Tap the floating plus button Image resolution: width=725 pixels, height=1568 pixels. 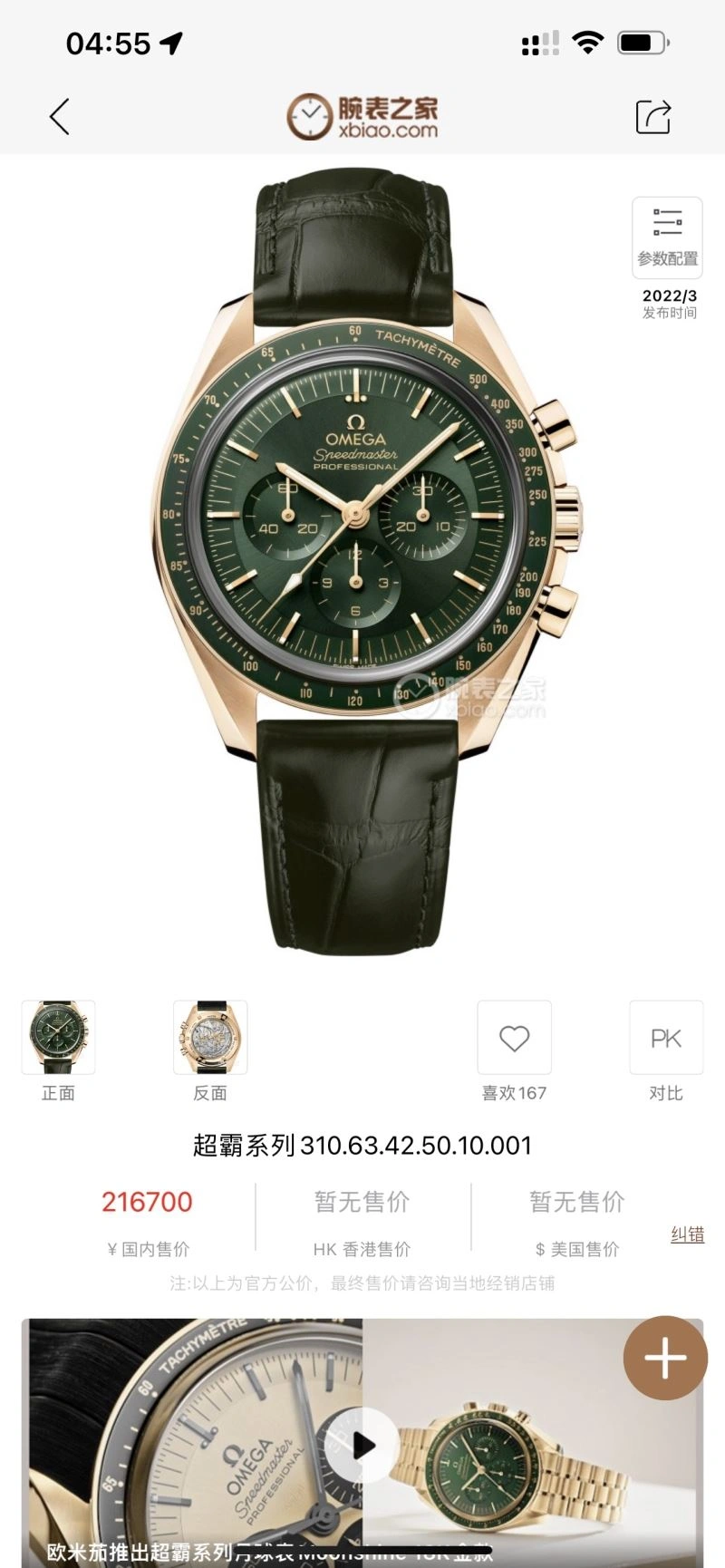(664, 1358)
